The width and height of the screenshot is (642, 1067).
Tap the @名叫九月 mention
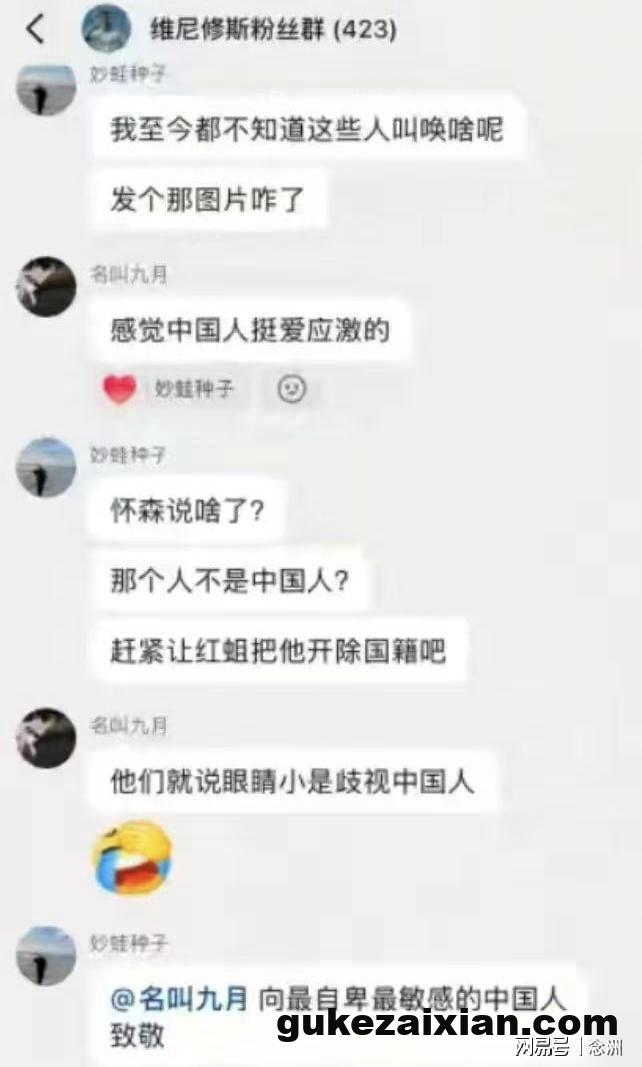point(180,998)
